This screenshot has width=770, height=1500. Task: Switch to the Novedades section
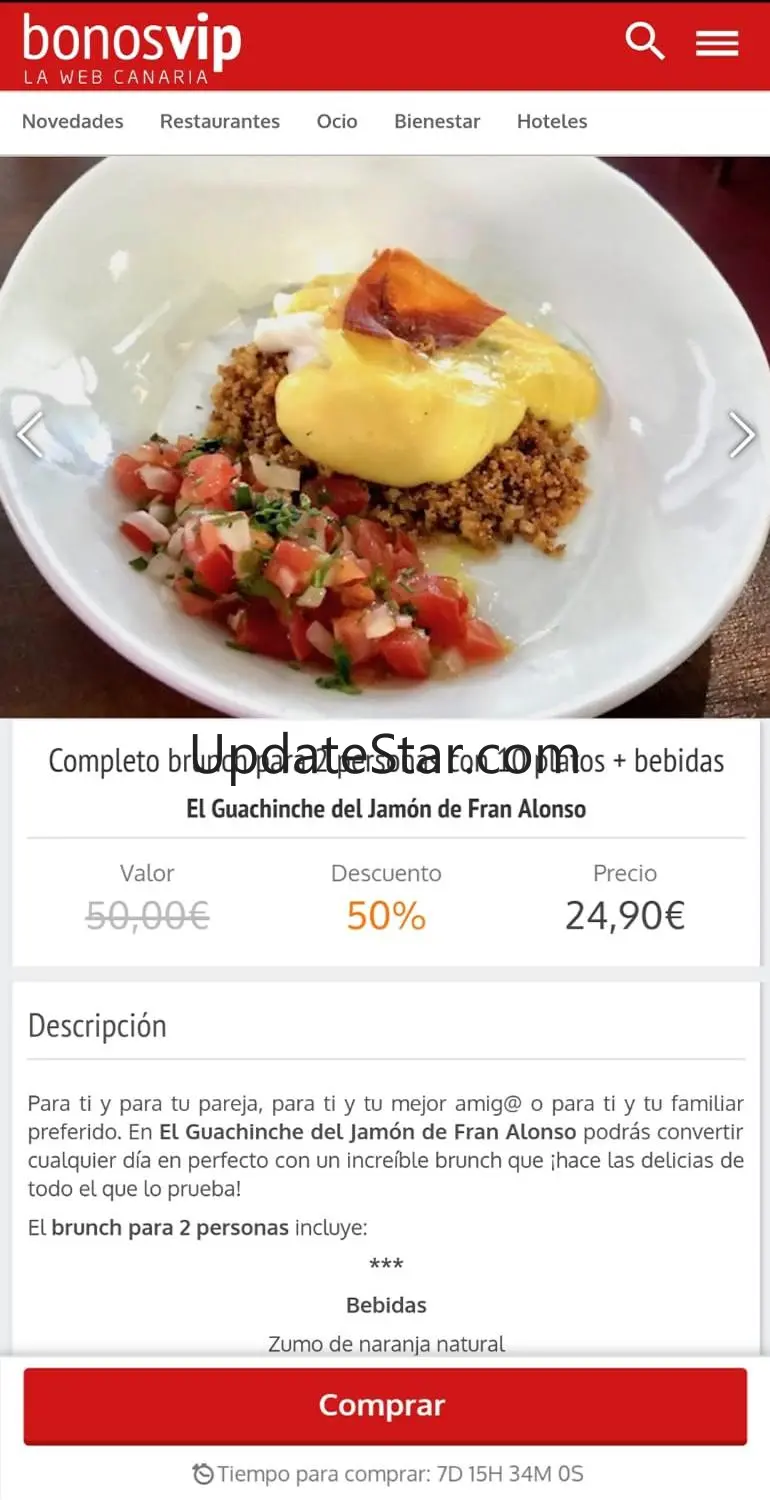73,121
